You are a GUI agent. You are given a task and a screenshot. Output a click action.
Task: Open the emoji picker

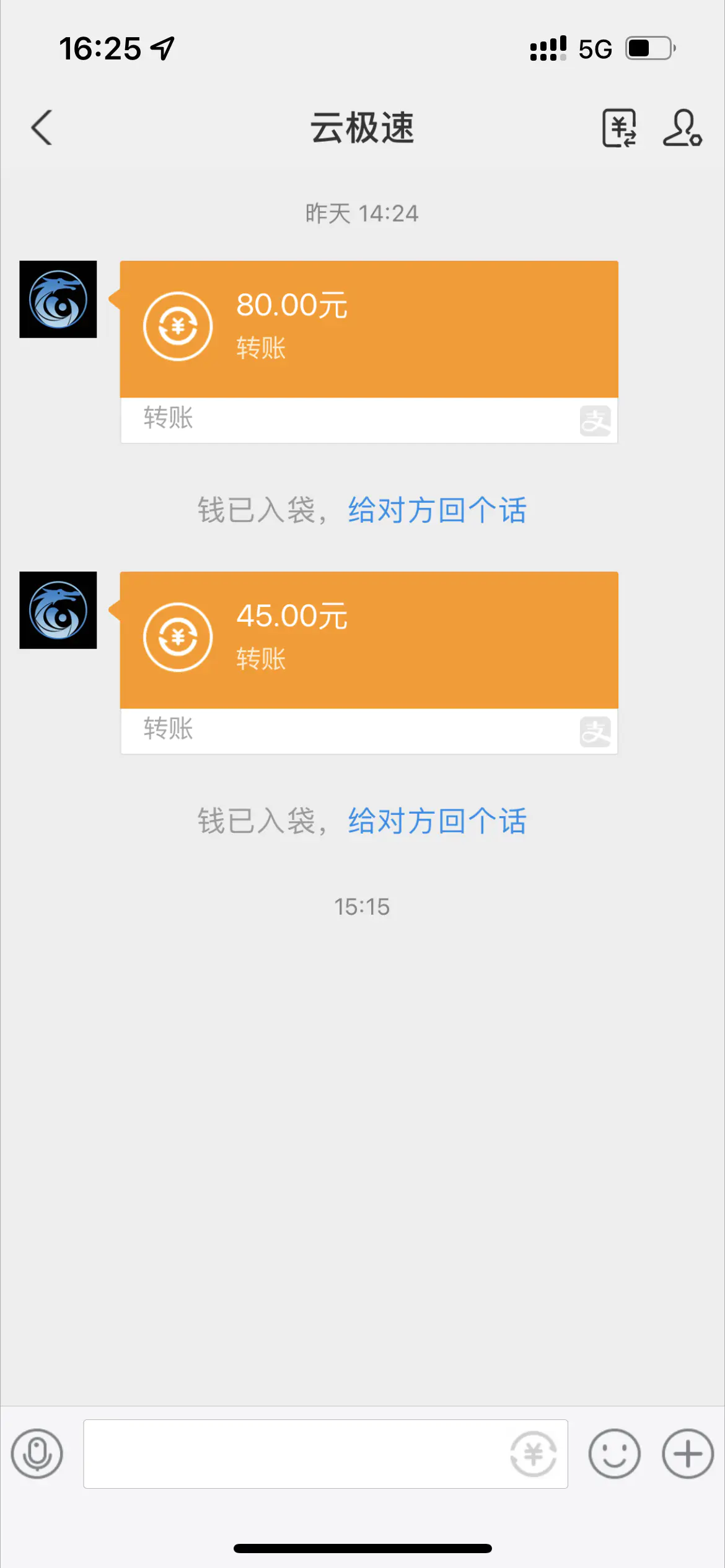point(614,1453)
